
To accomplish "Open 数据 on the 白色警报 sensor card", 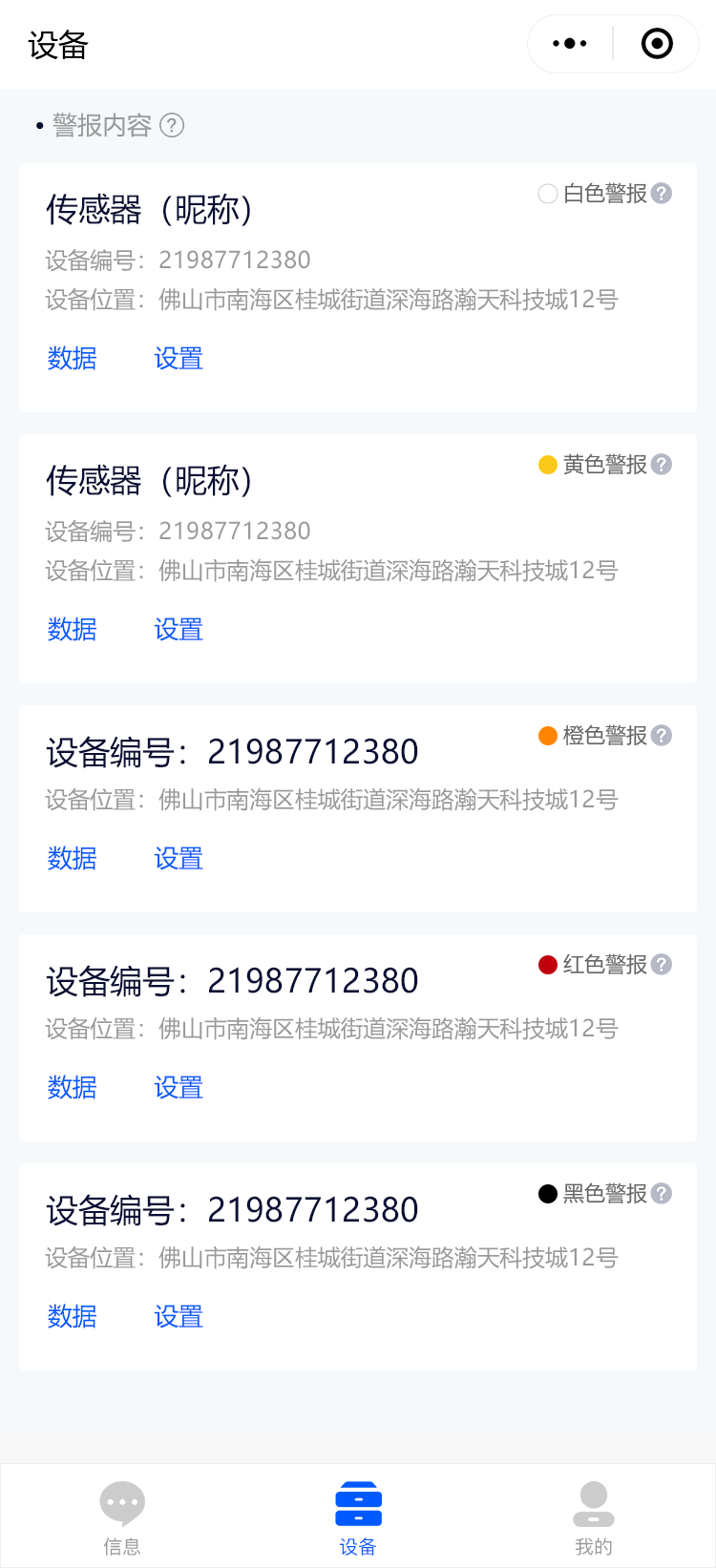I will click(x=73, y=359).
